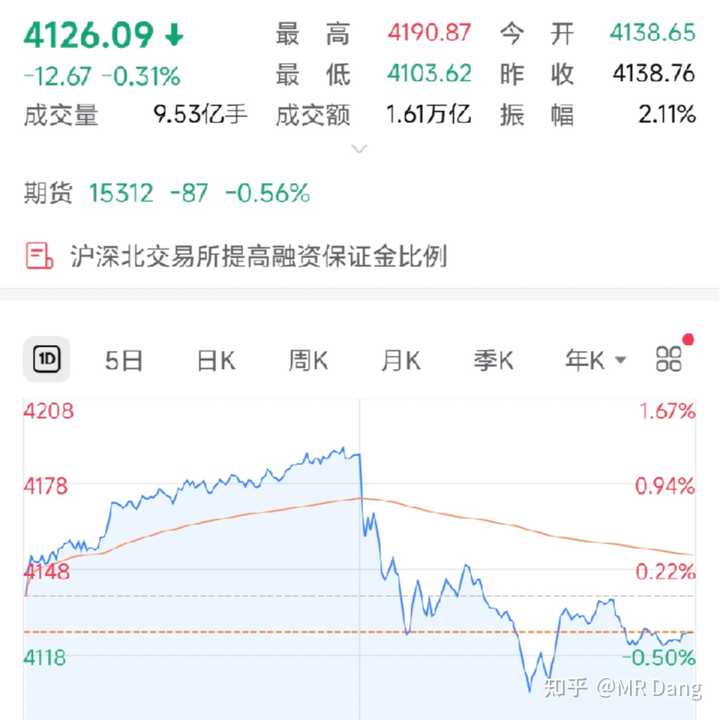
Task: Switch to the 季K quarterly chart
Action: [493, 360]
